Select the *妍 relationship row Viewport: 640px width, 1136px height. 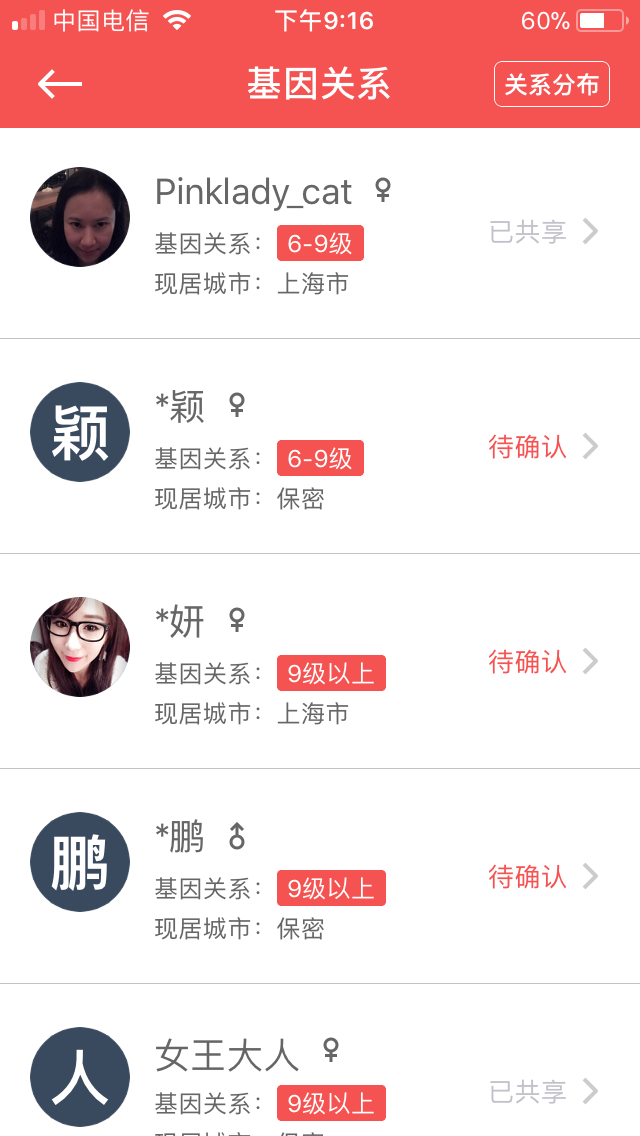320,661
